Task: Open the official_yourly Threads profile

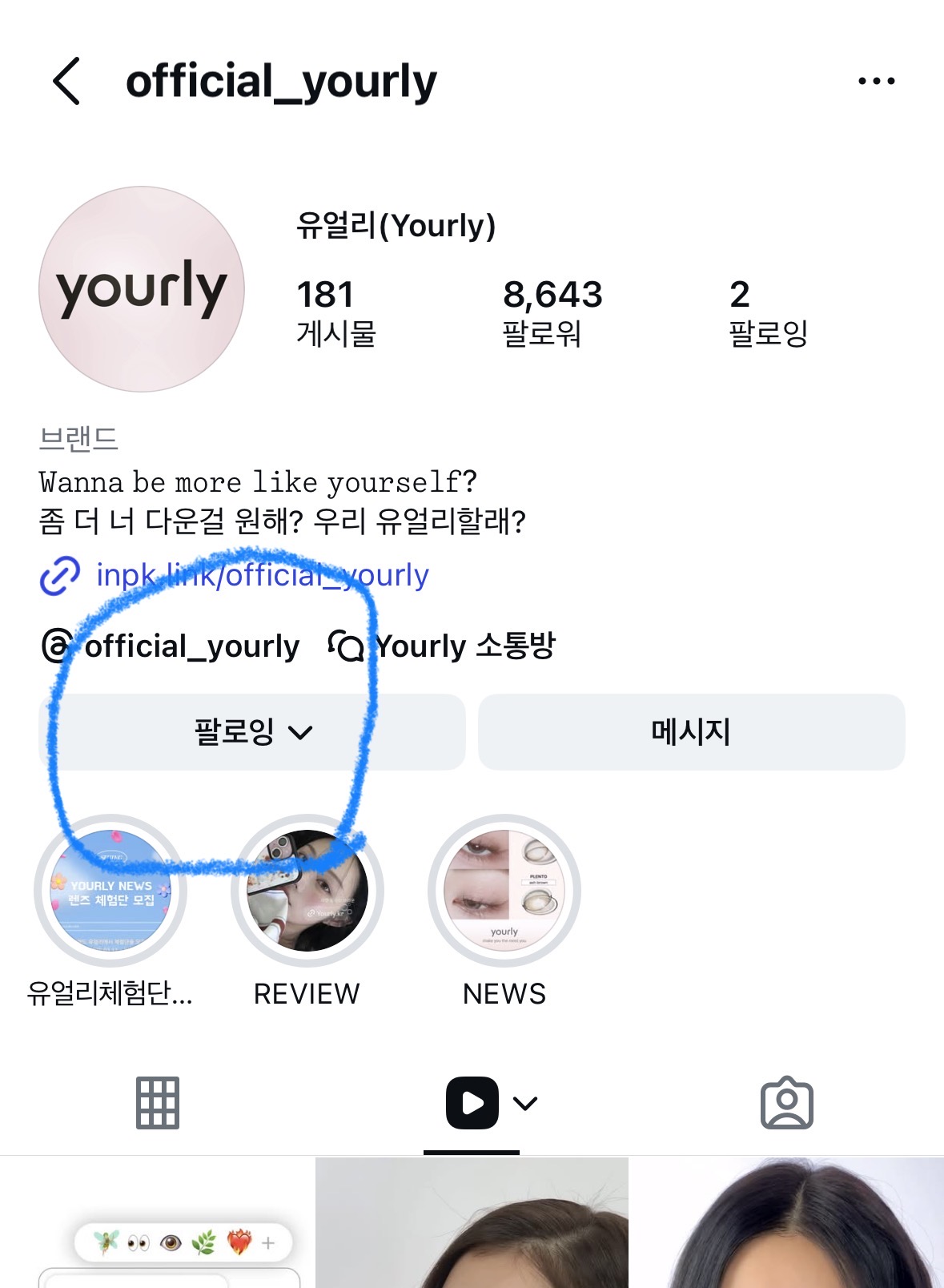Action: (x=171, y=646)
